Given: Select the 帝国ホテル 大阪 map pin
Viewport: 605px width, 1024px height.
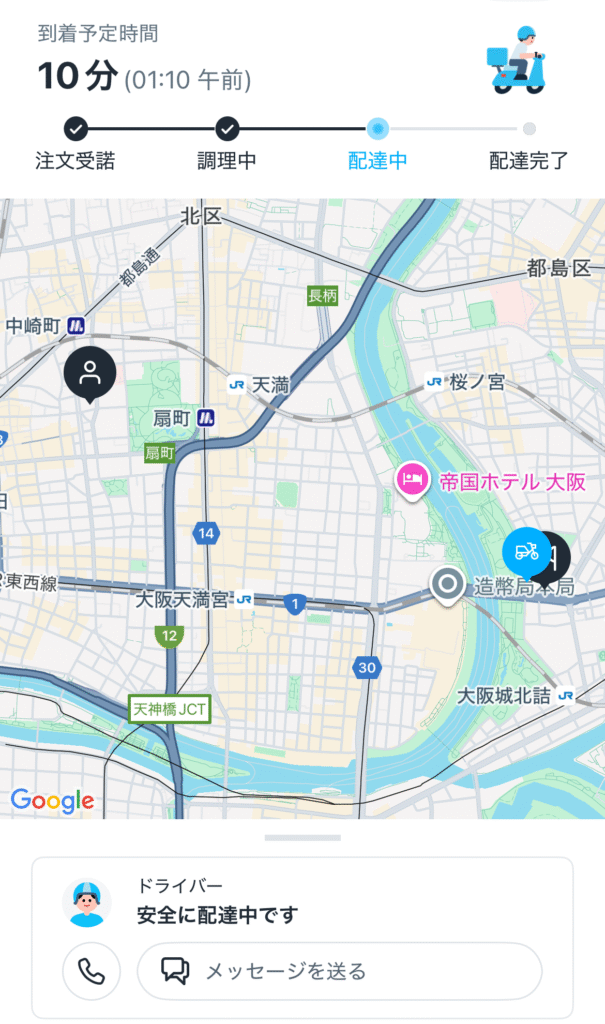Looking at the screenshot, I should click(x=412, y=481).
